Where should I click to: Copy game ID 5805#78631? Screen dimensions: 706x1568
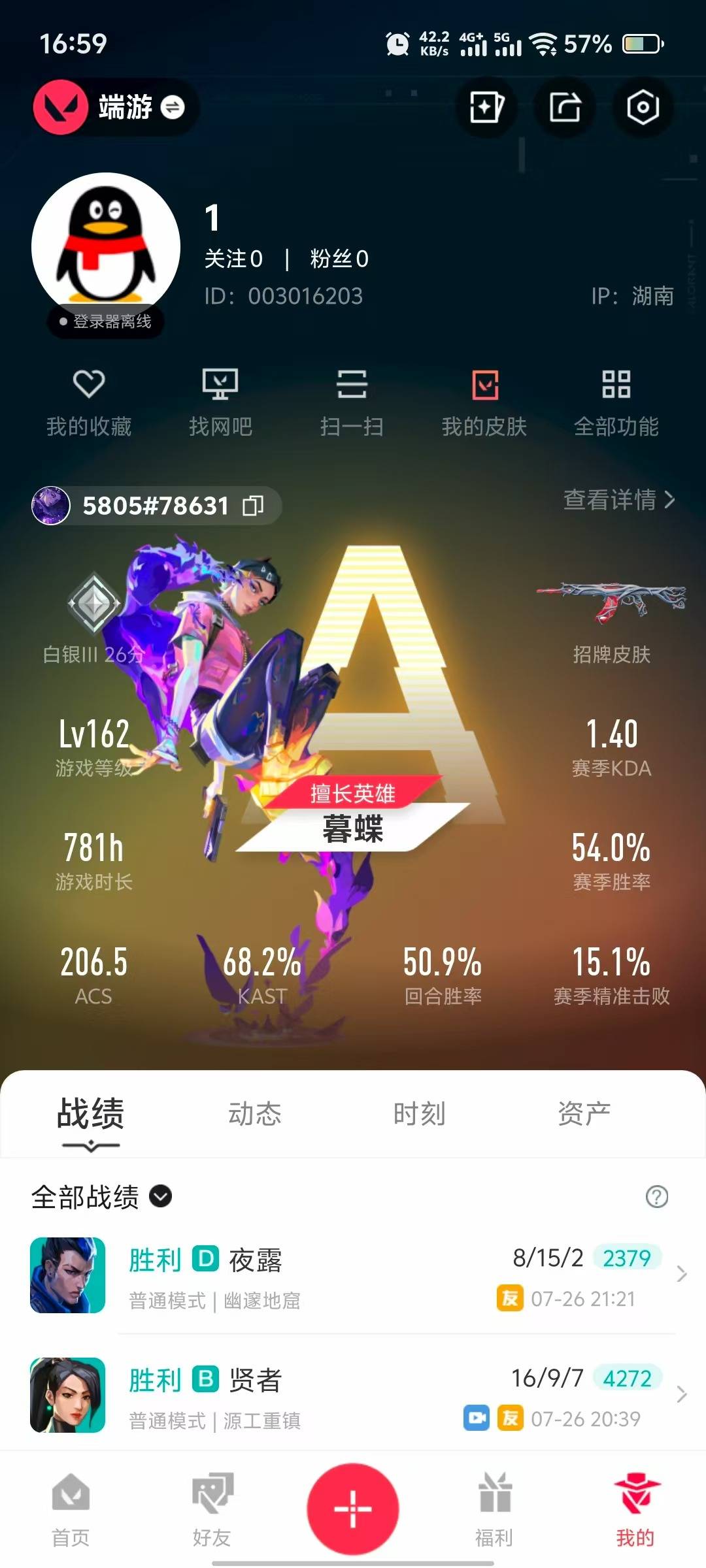coord(253,505)
